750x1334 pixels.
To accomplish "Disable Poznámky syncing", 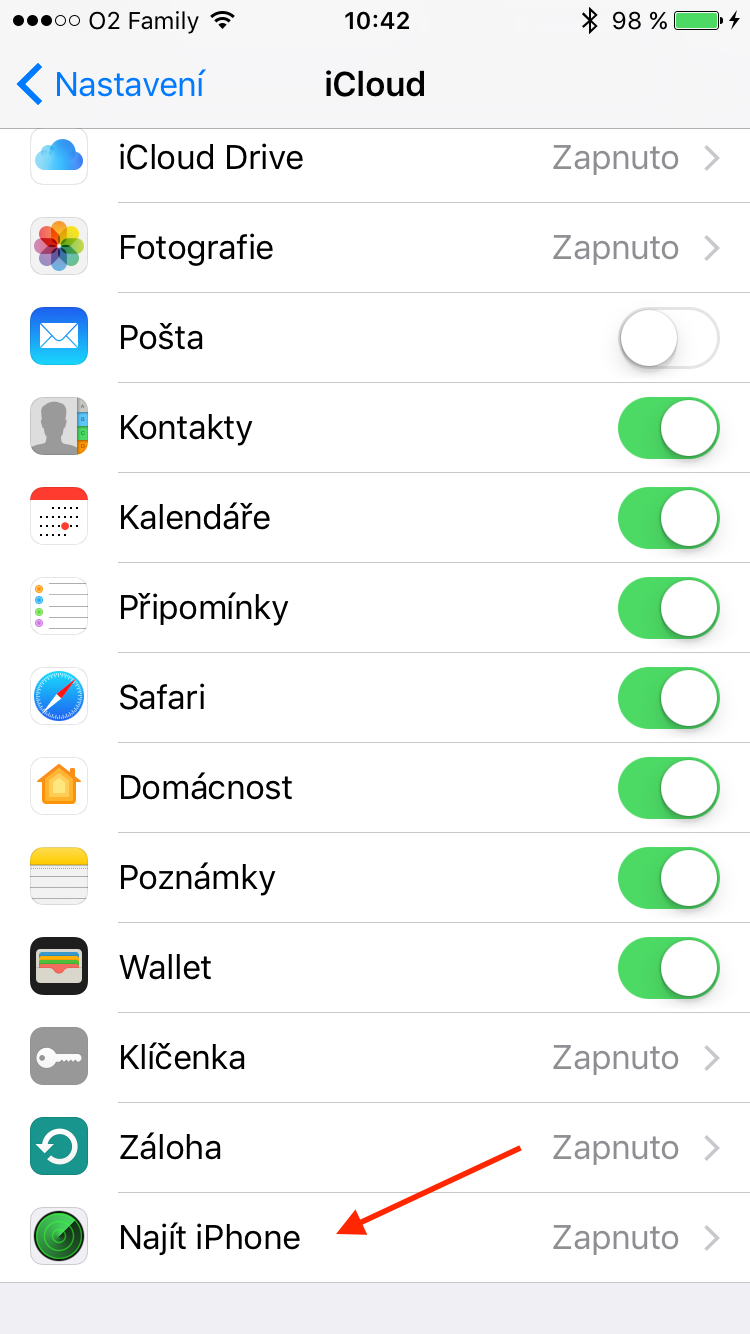I will point(668,878).
